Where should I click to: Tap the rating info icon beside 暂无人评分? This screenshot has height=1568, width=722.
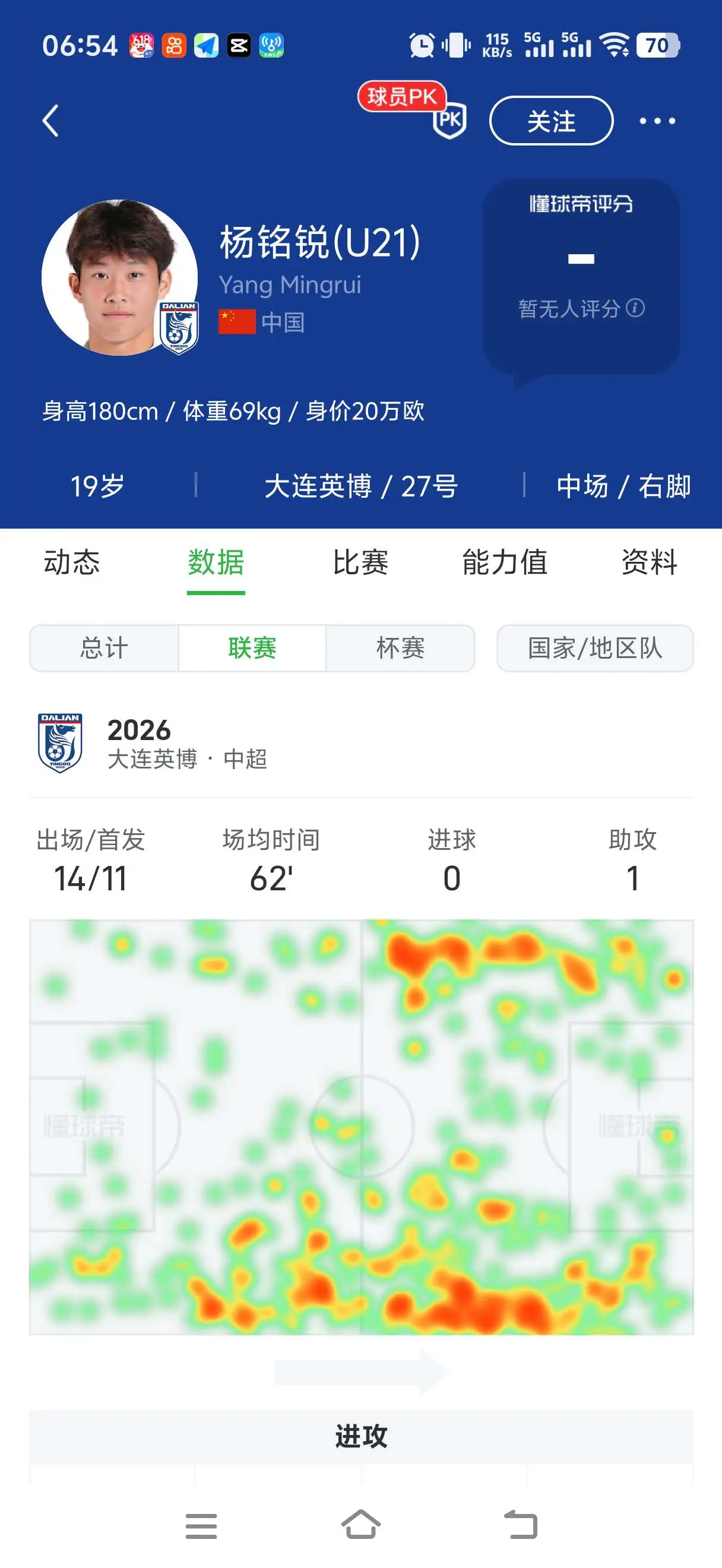coord(635,308)
